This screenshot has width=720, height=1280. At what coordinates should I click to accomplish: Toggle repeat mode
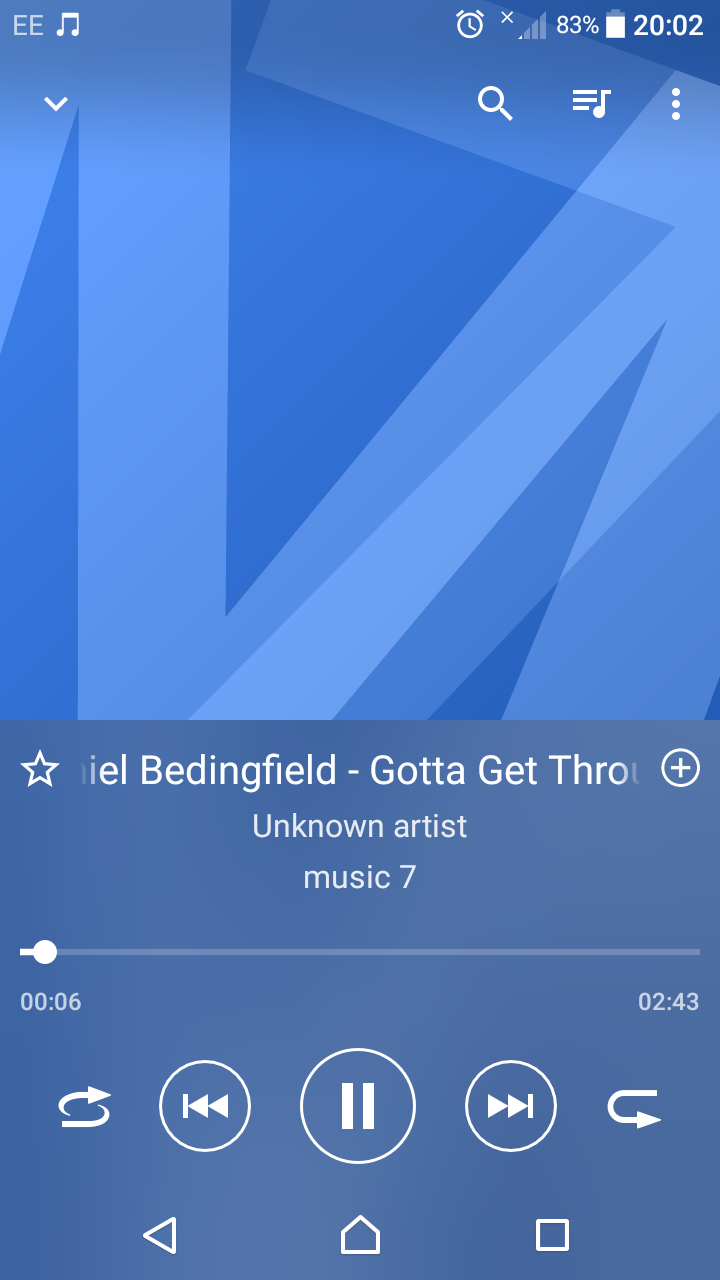(x=635, y=1107)
